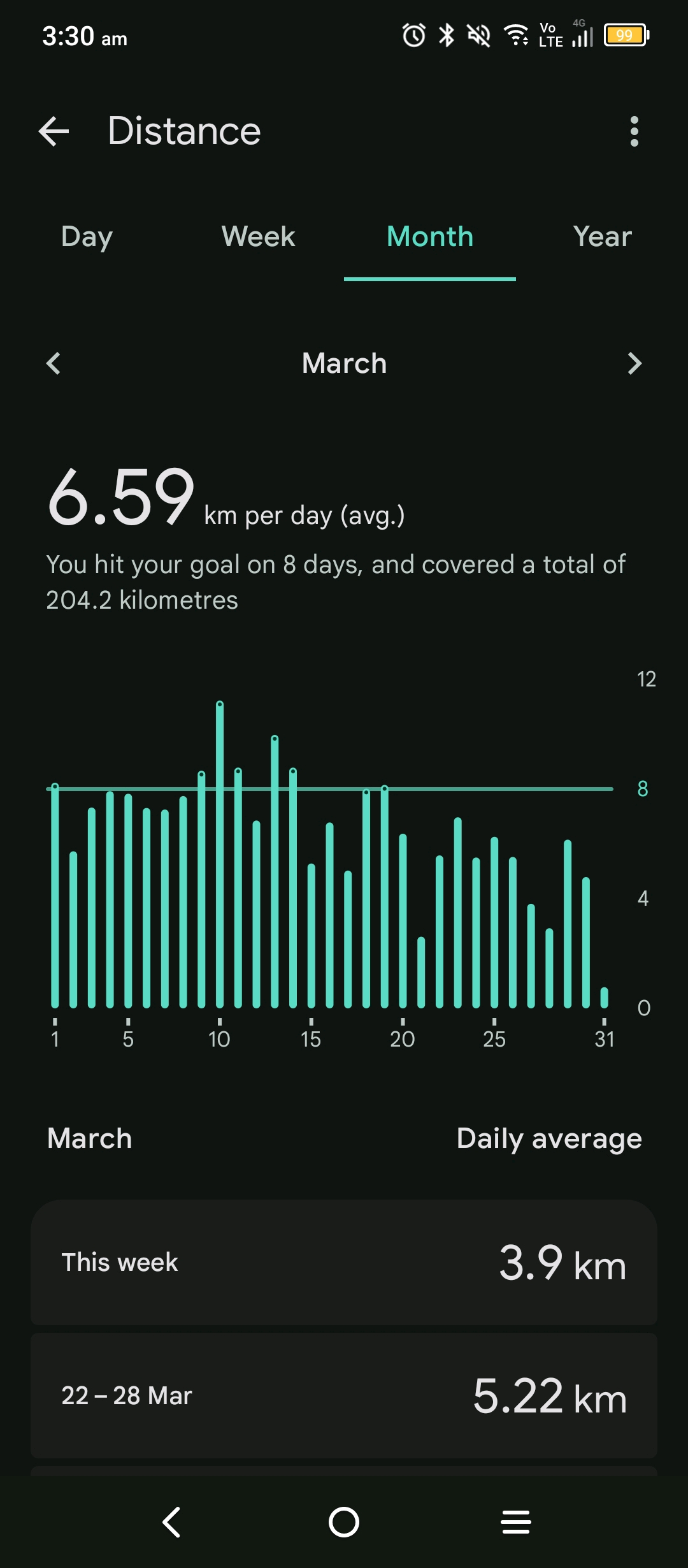Switch to the Year tab
The width and height of the screenshot is (688, 1568).
point(602,237)
